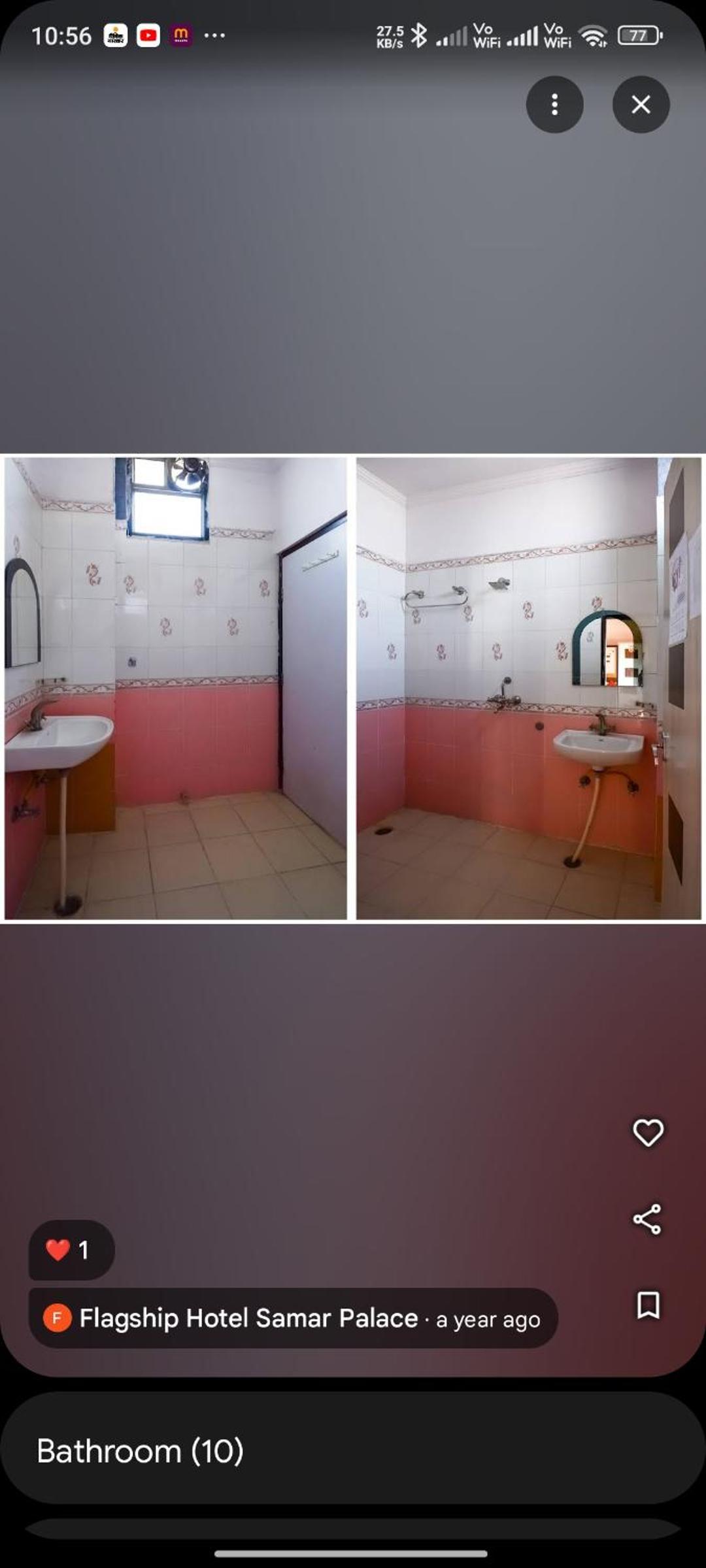This screenshot has width=706, height=1568.
Task: Bookmark this photo
Action: tap(648, 1305)
